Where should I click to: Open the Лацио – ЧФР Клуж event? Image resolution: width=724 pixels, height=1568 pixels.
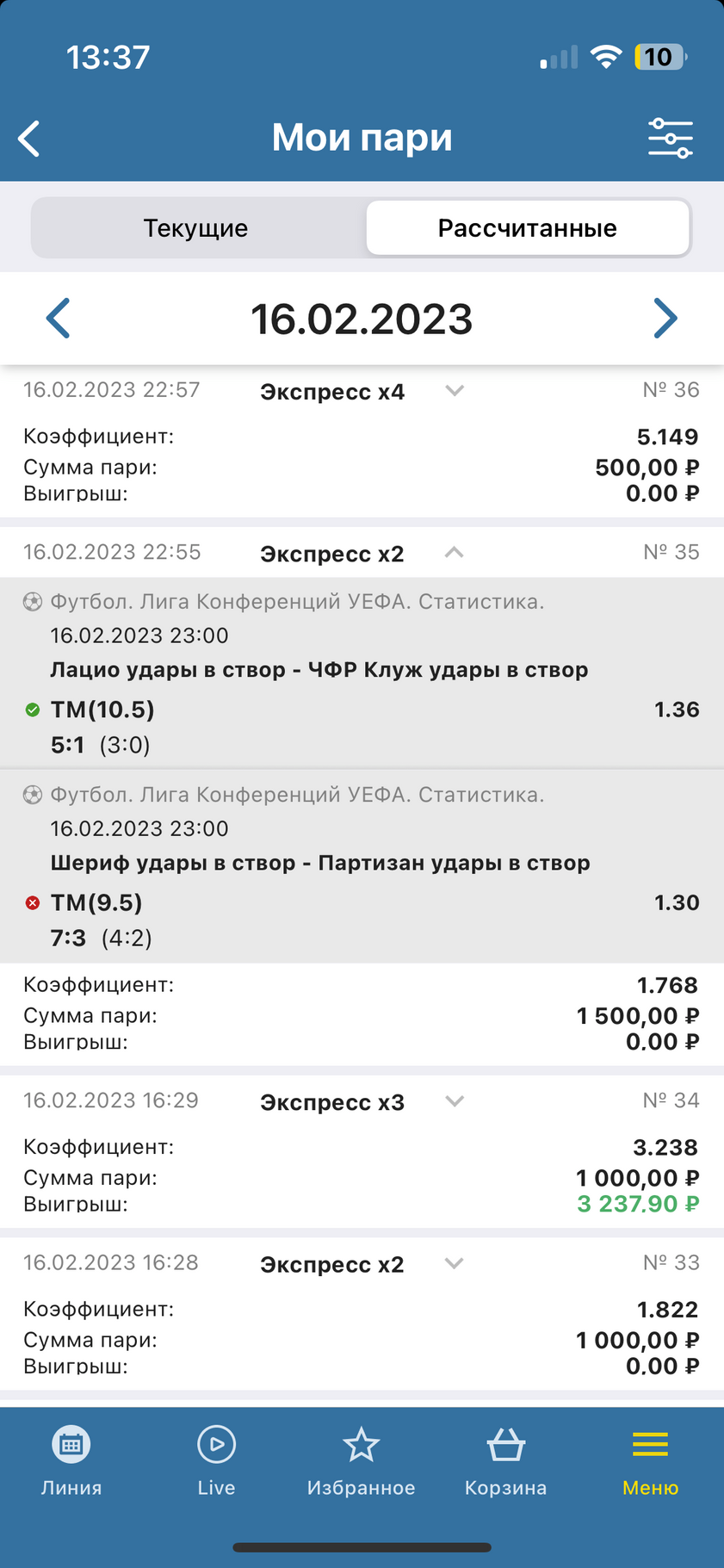(319, 670)
